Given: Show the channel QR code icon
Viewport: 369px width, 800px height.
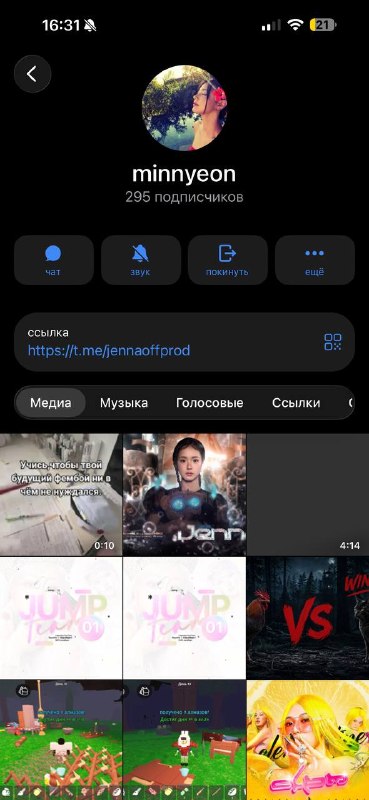Looking at the screenshot, I should 333,342.
